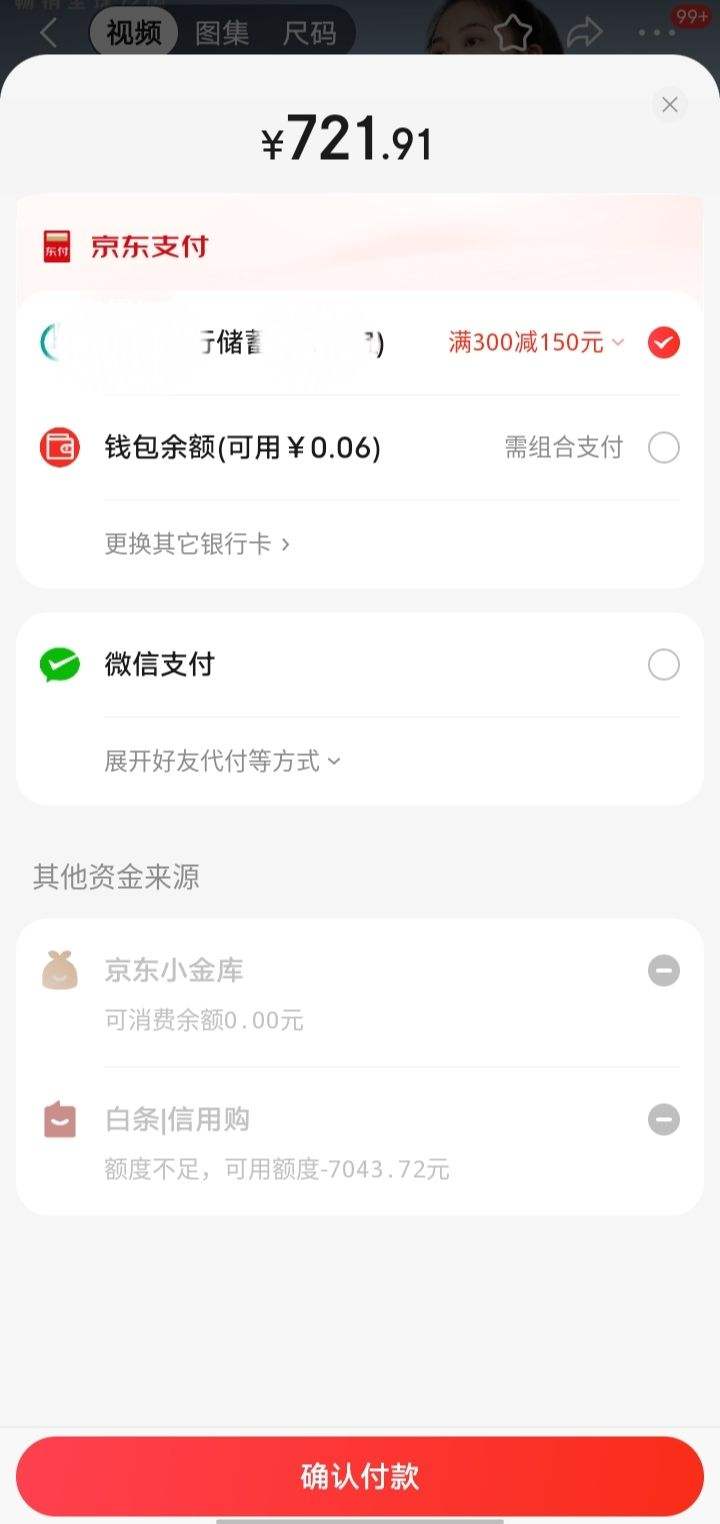The width and height of the screenshot is (720, 1524).
Task: Select the savings card payment option
Action: (x=663, y=343)
